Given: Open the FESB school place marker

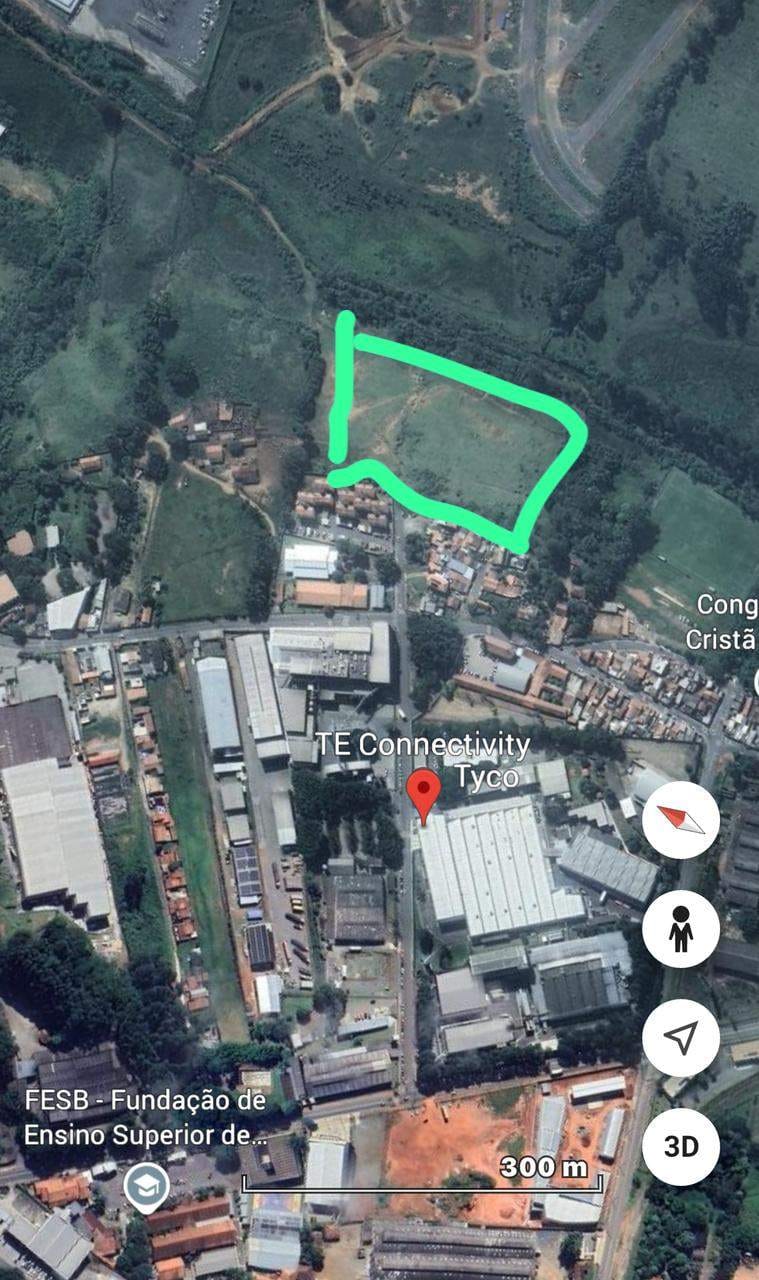Looking at the screenshot, I should pyautogui.click(x=146, y=1188).
